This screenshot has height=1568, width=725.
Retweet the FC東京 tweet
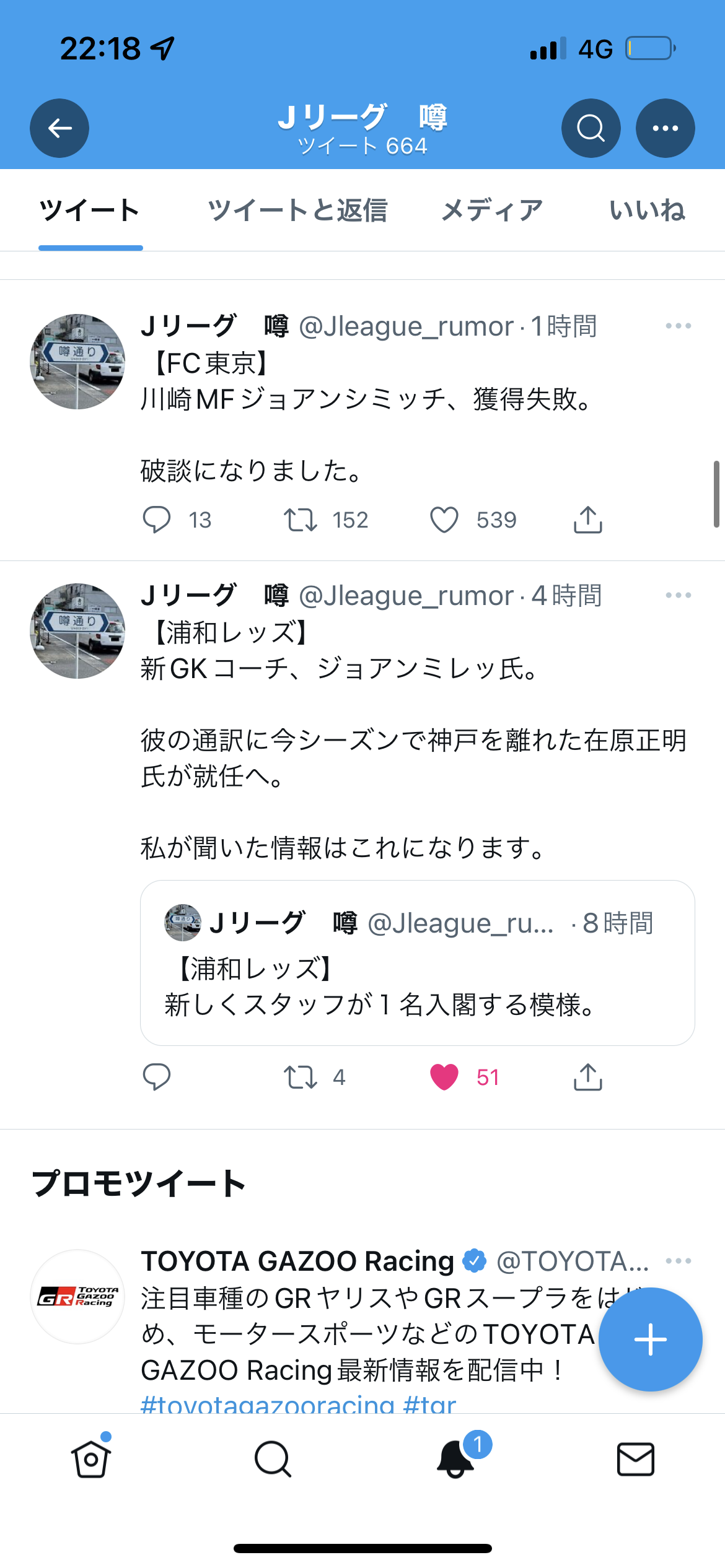pos(301,520)
